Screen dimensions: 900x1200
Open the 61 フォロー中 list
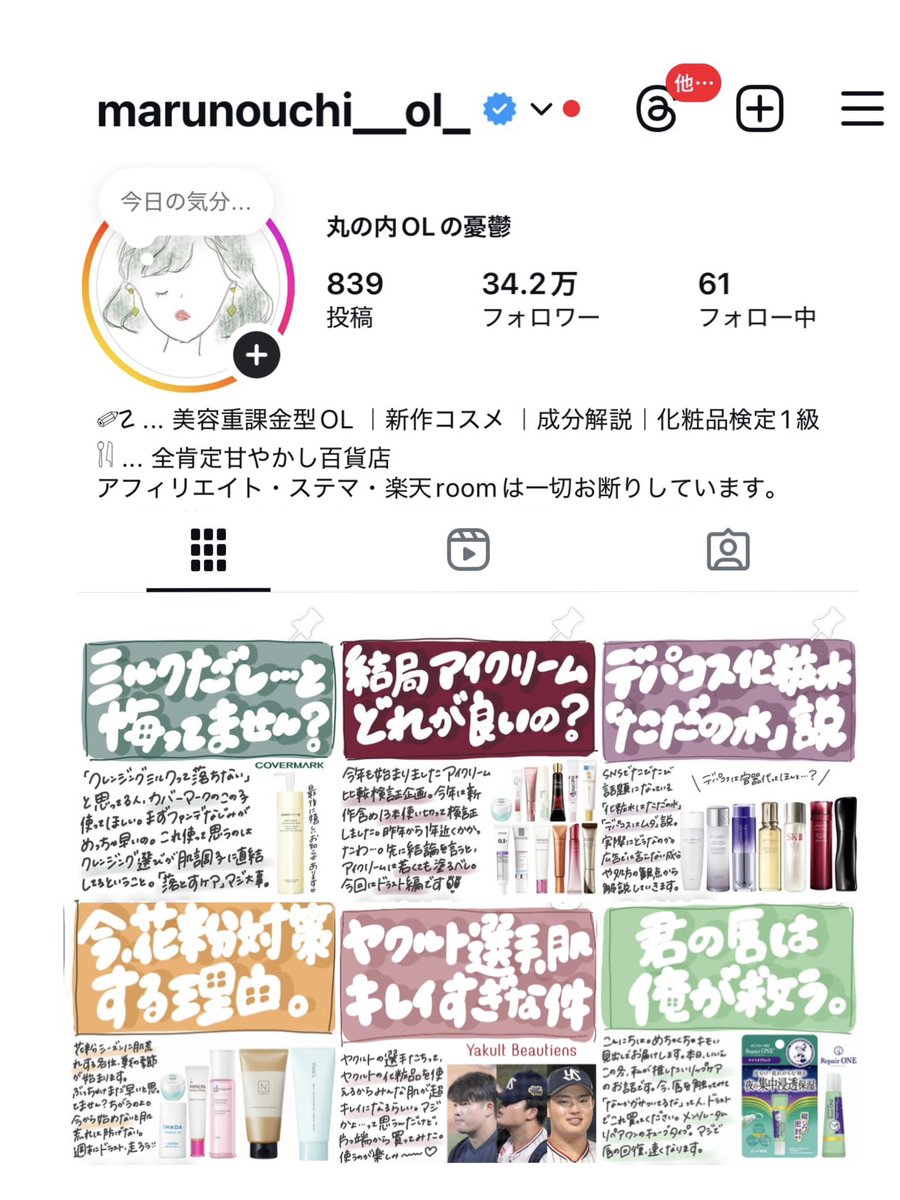pos(757,300)
